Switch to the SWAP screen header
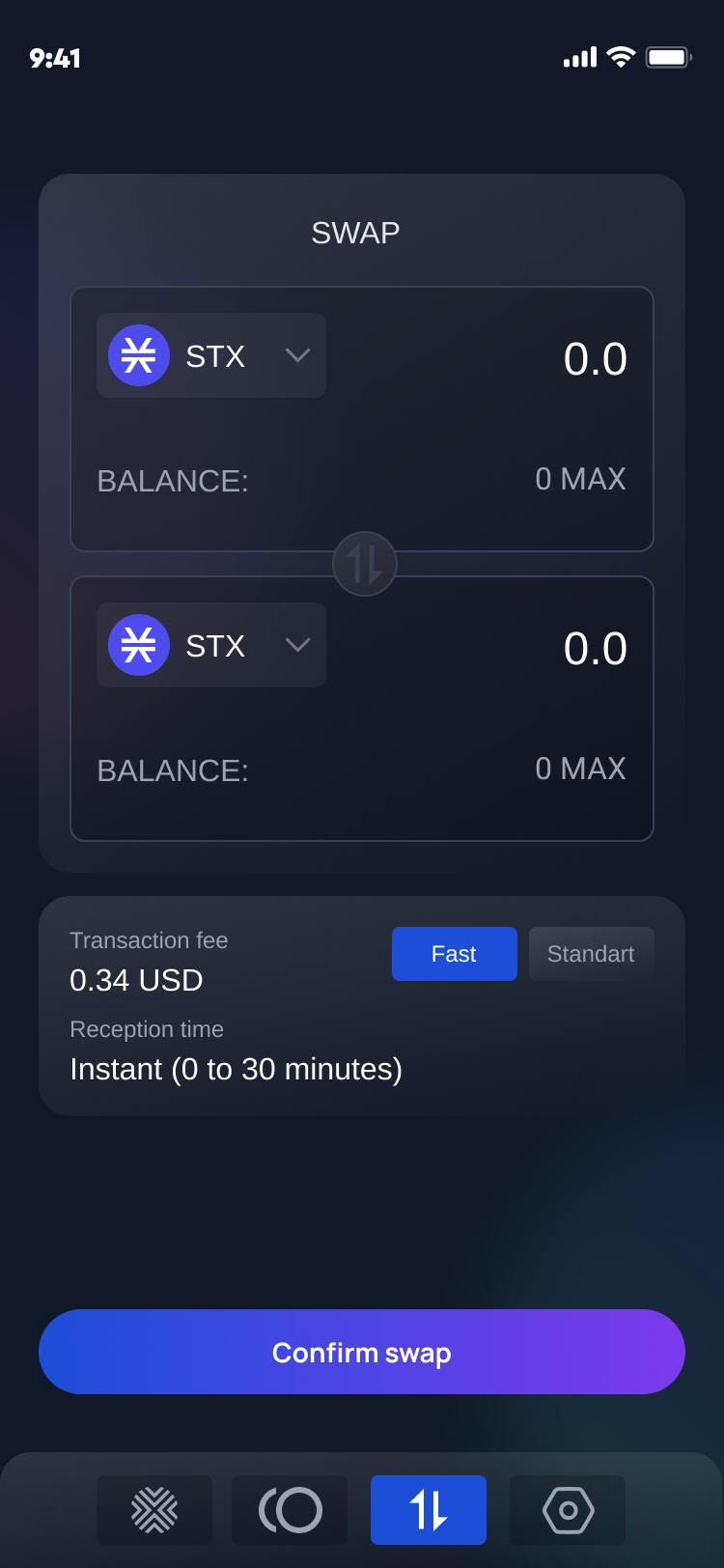 pos(355,232)
